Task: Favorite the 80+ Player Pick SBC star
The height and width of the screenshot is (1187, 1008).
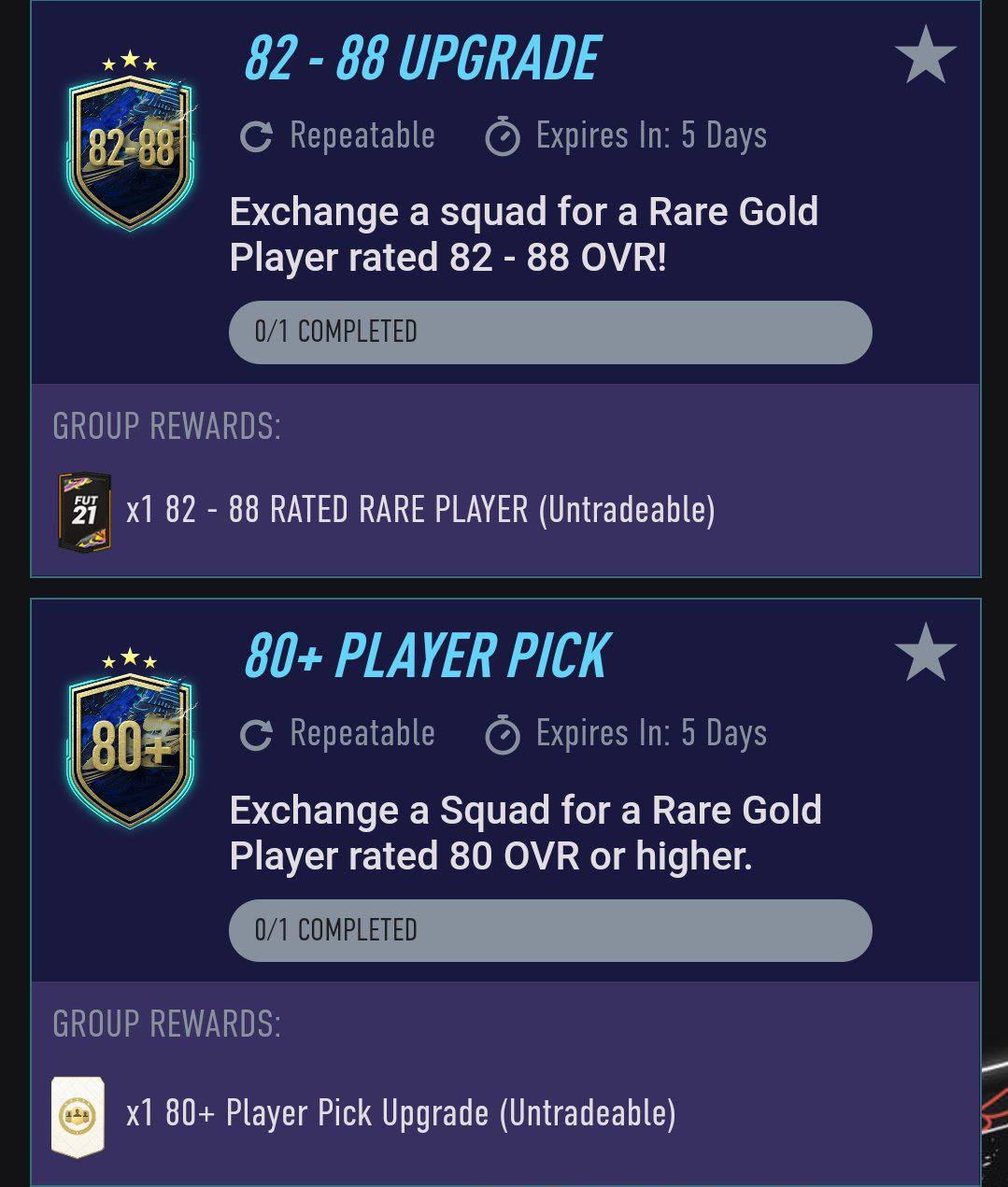Action: (x=925, y=652)
